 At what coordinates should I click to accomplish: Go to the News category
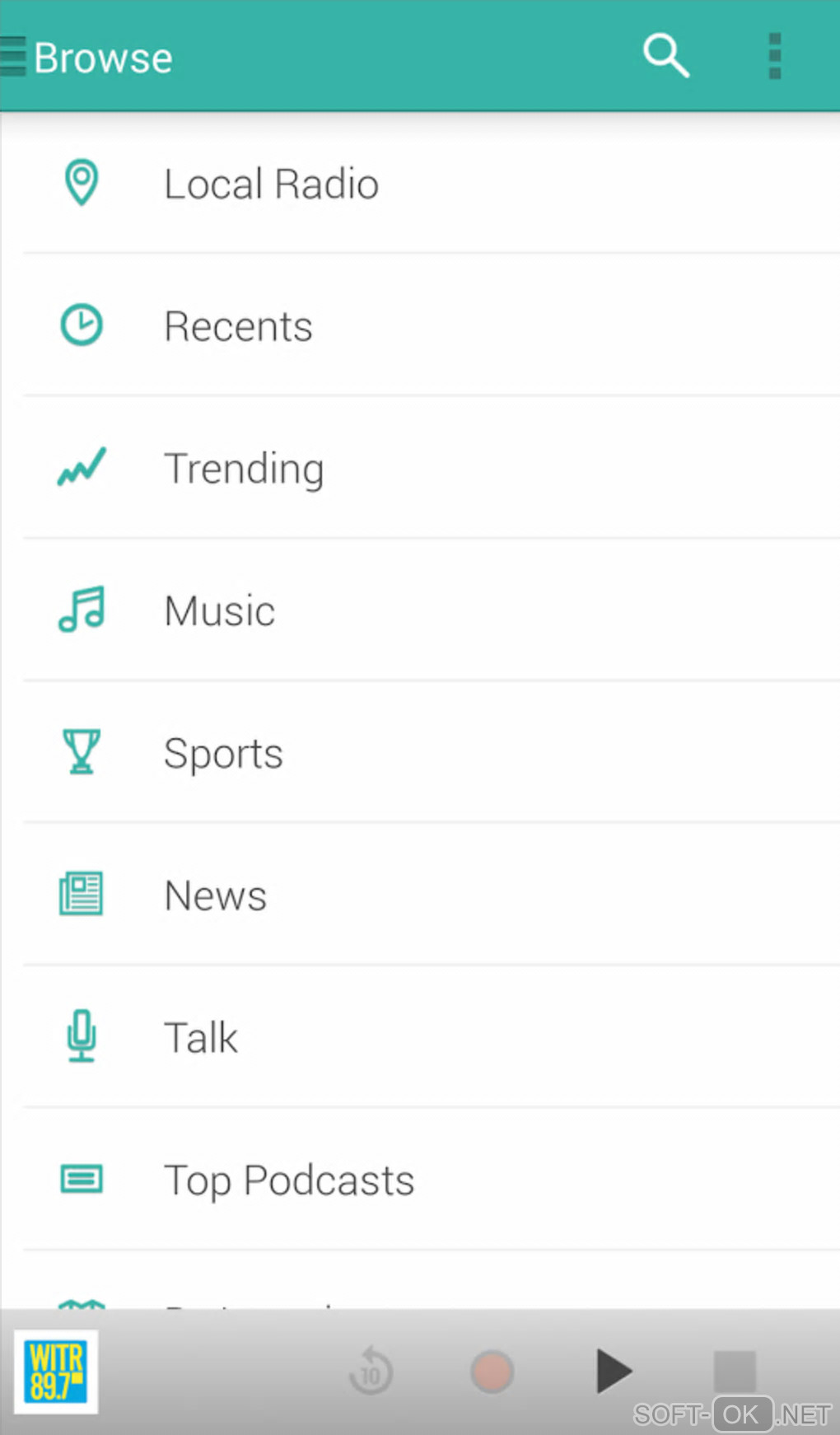point(216,895)
